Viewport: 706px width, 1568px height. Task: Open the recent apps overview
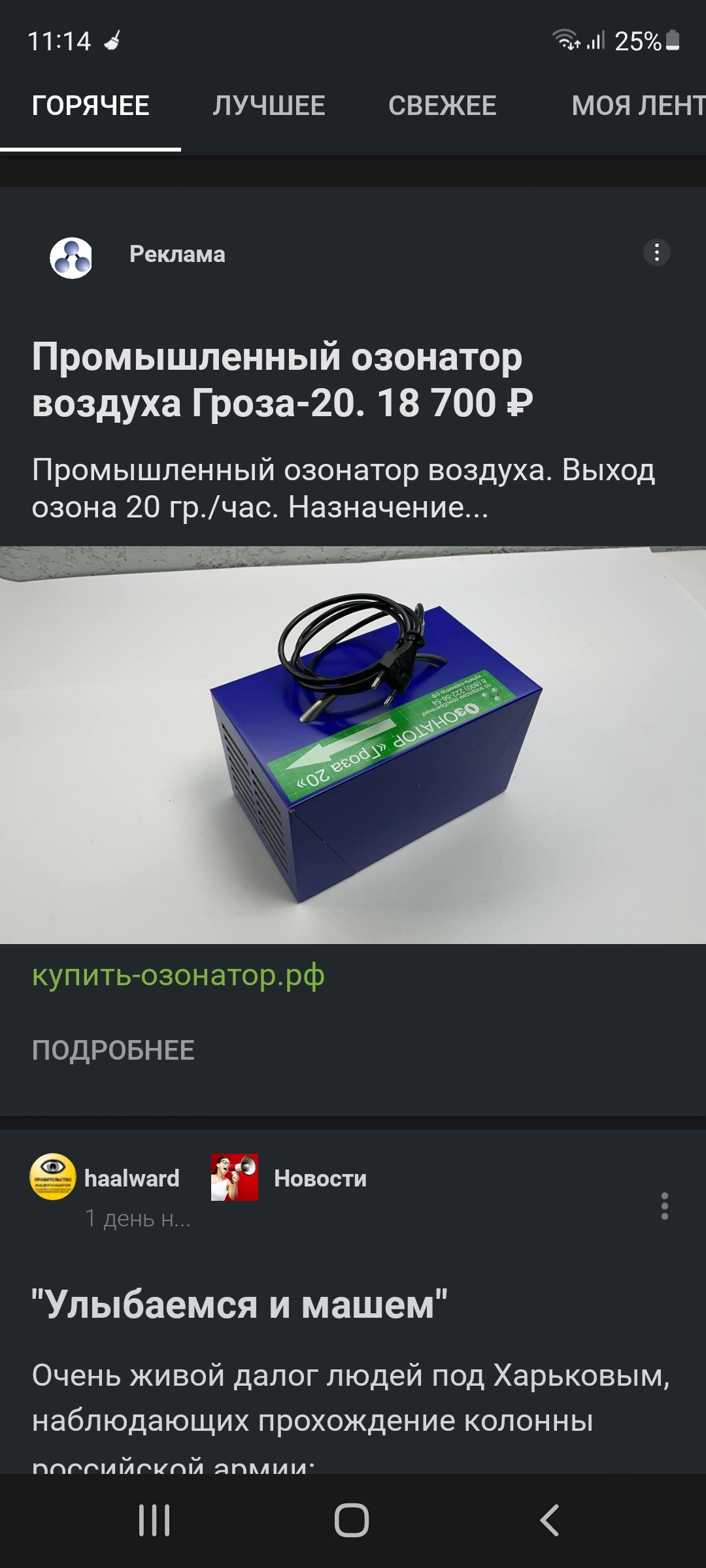click(x=155, y=1520)
